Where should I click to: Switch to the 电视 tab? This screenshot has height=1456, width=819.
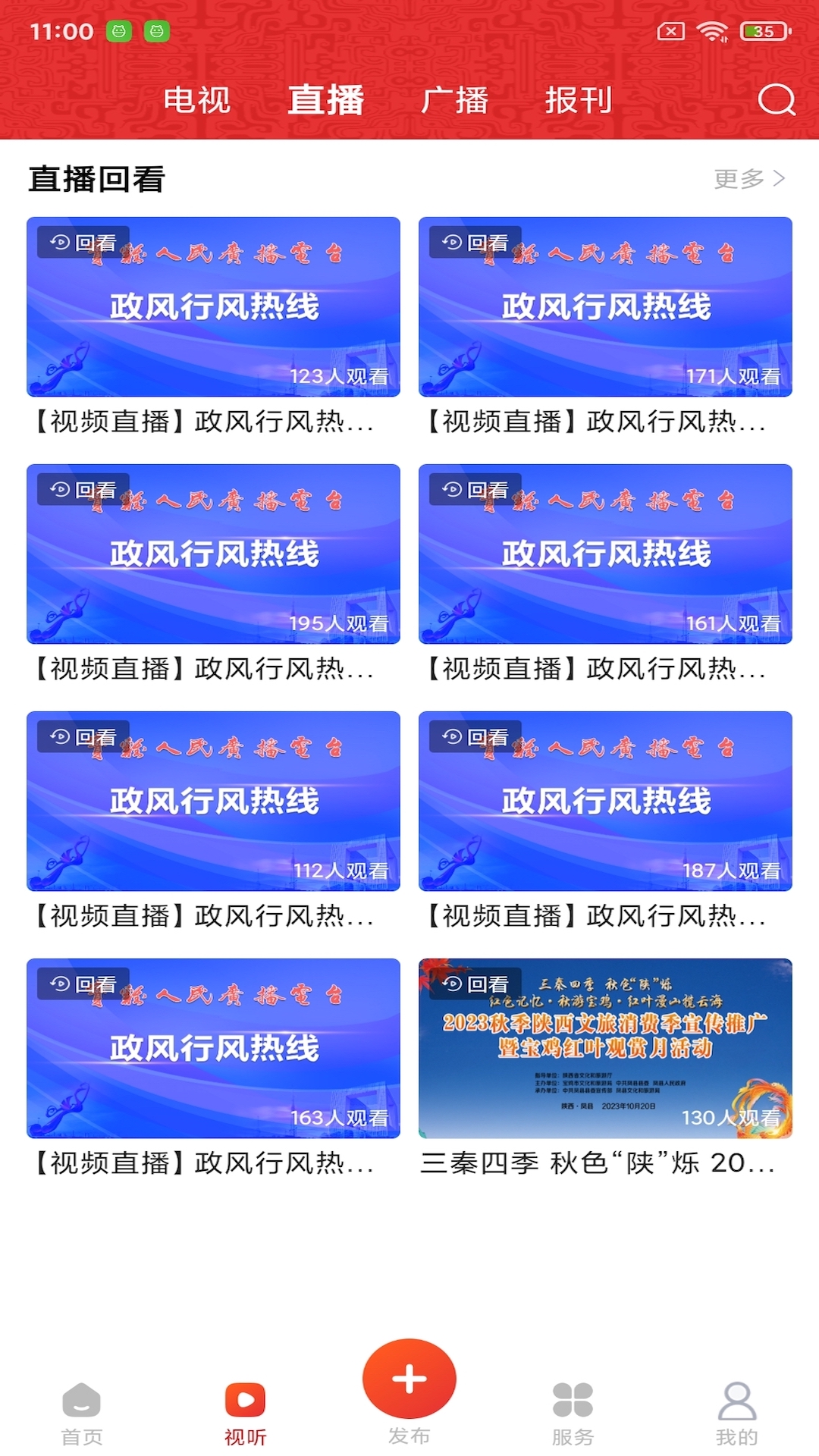tap(196, 100)
